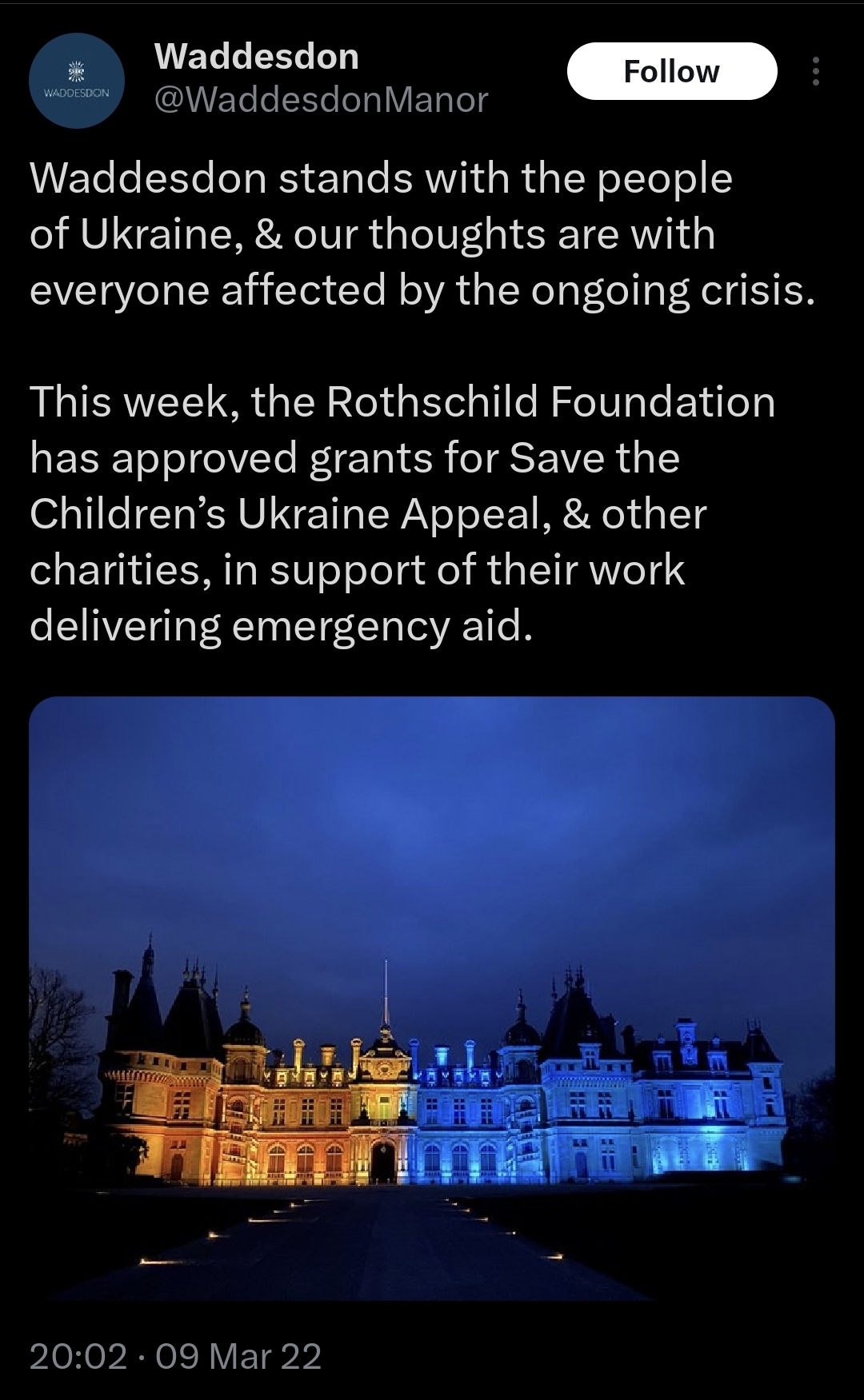View the illuminated manor photo
This screenshot has height=1400, width=864.
click(x=432, y=999)
